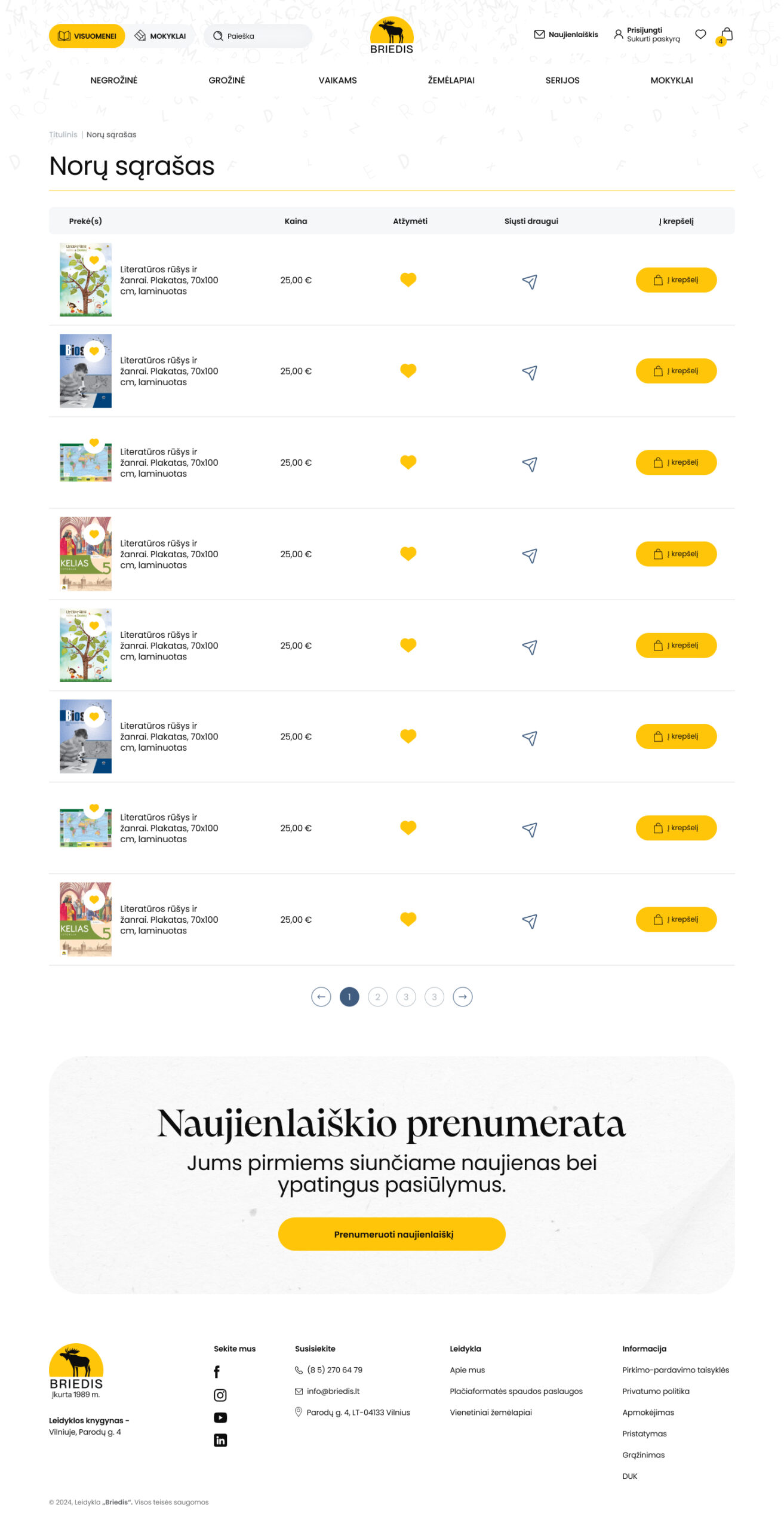Switch to the Mokyklai tab
Viewport: 784px width, 1529px height.
(161, 36)
